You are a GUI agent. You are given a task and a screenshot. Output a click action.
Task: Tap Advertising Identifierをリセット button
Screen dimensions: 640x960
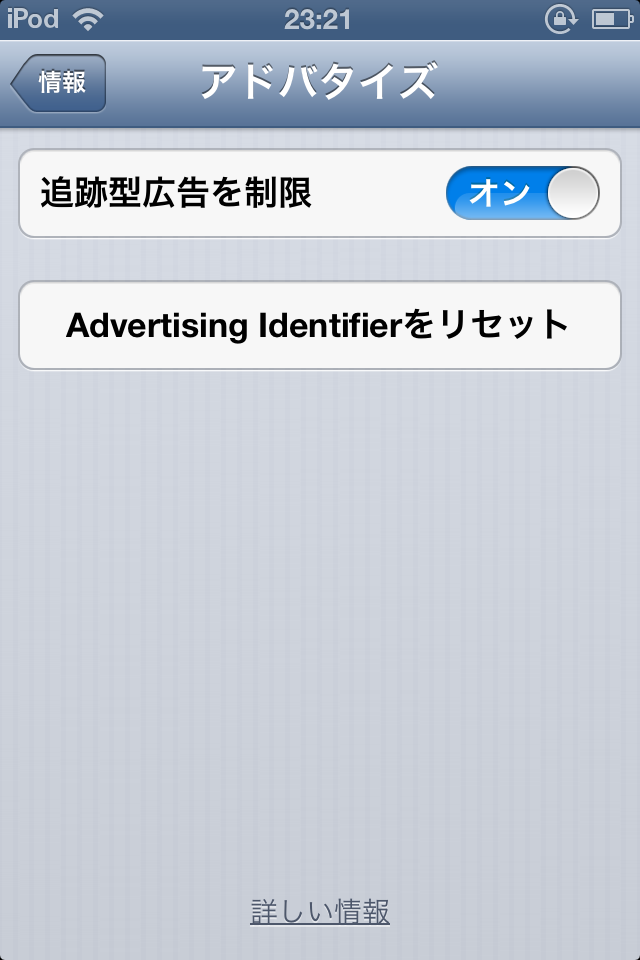click(x=319, y=325)
